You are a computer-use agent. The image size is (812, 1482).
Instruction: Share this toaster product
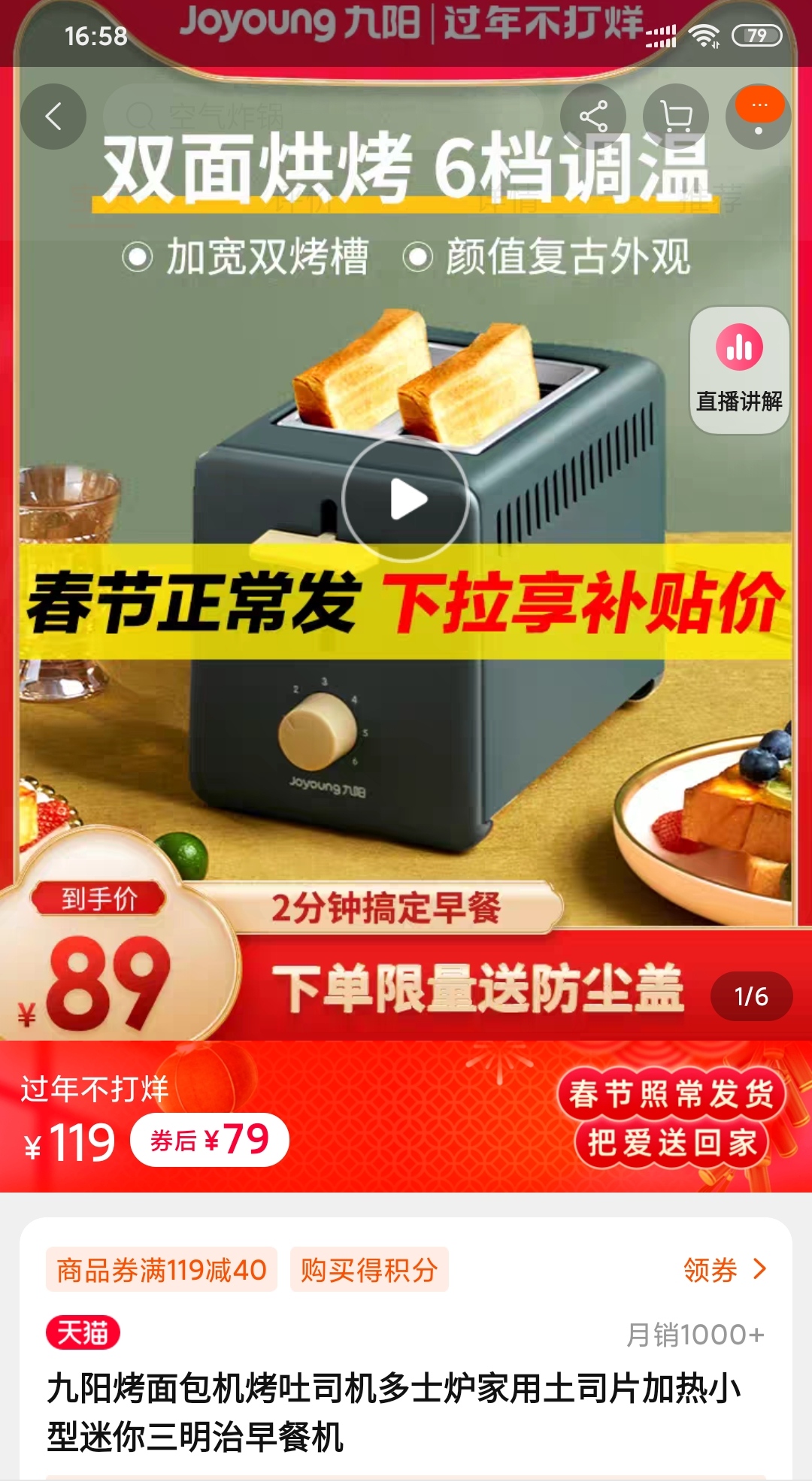[x=593, y=117]
